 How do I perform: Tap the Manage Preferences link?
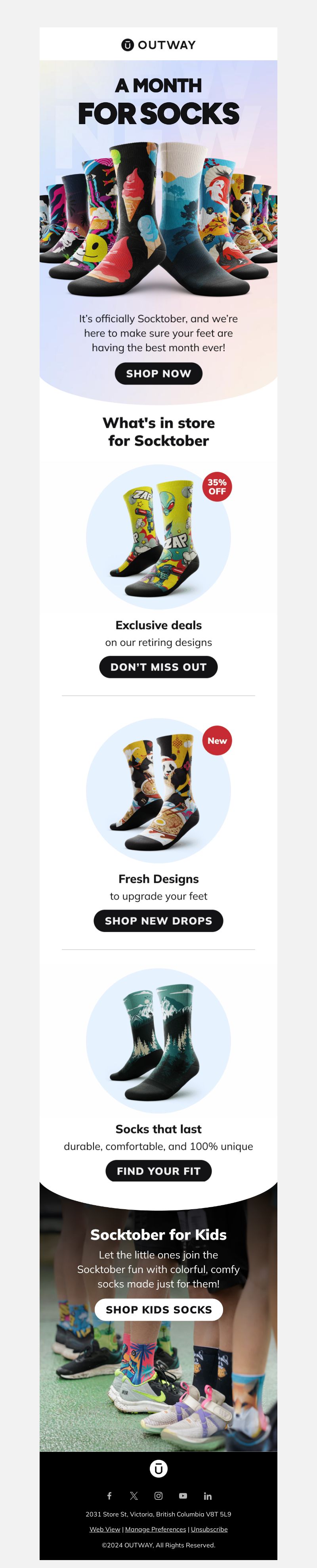pos(155,1529)
